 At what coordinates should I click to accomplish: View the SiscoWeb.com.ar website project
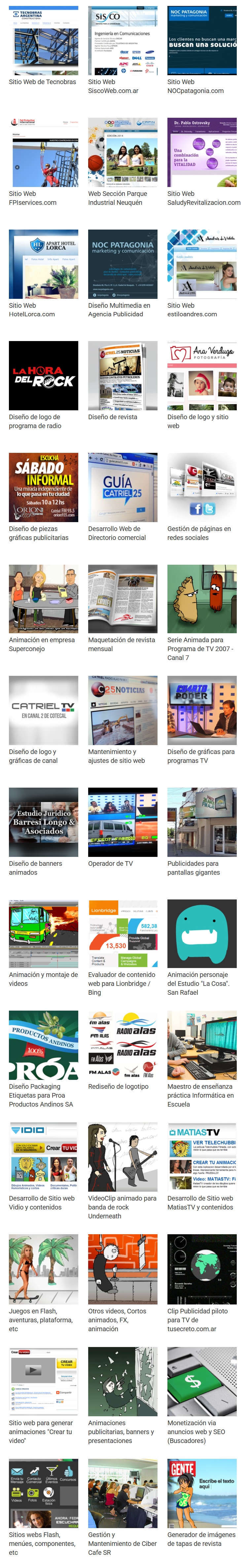pos(123,41)
